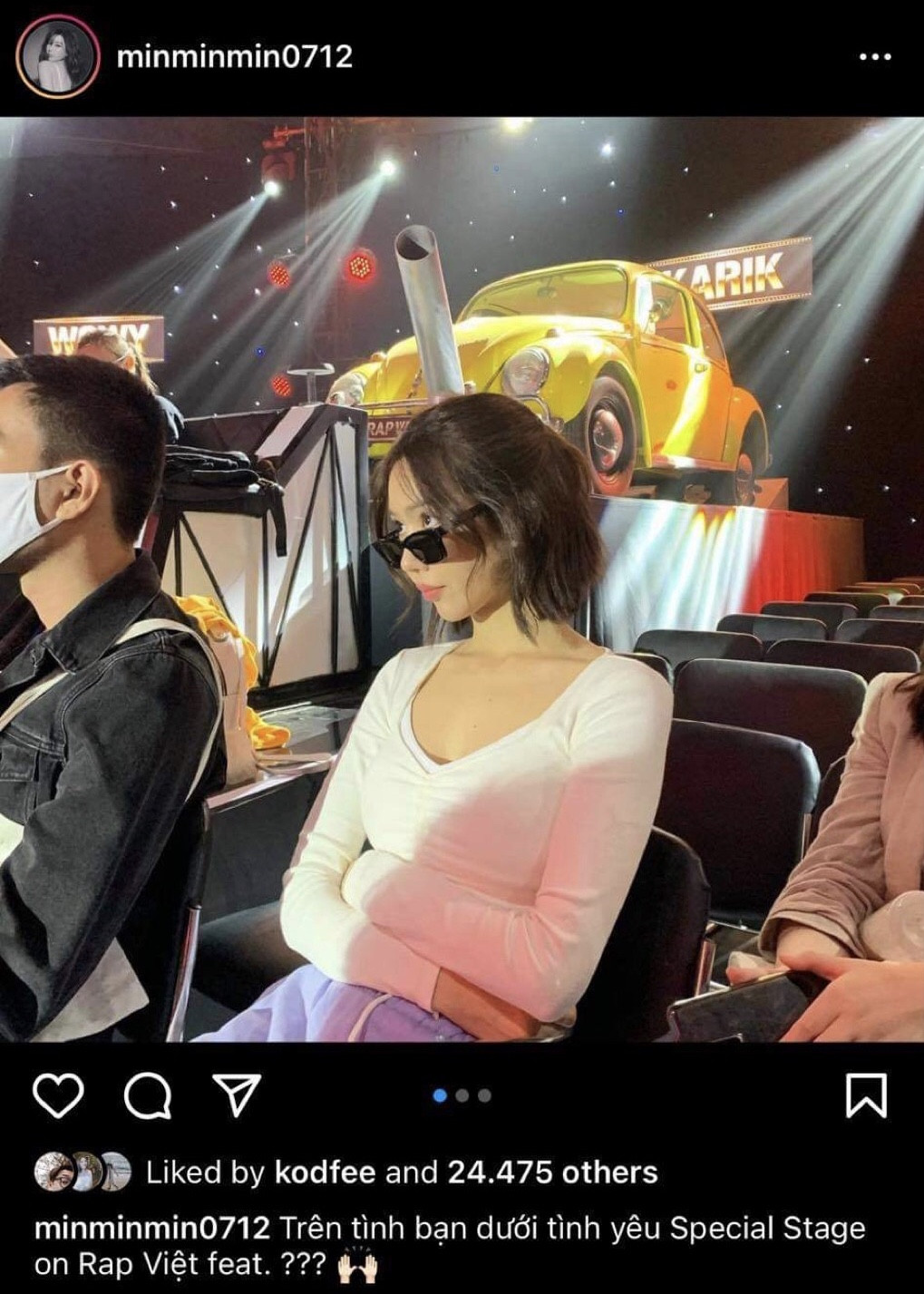Open minminmin0712's profile picture

[x=57, y=56]
